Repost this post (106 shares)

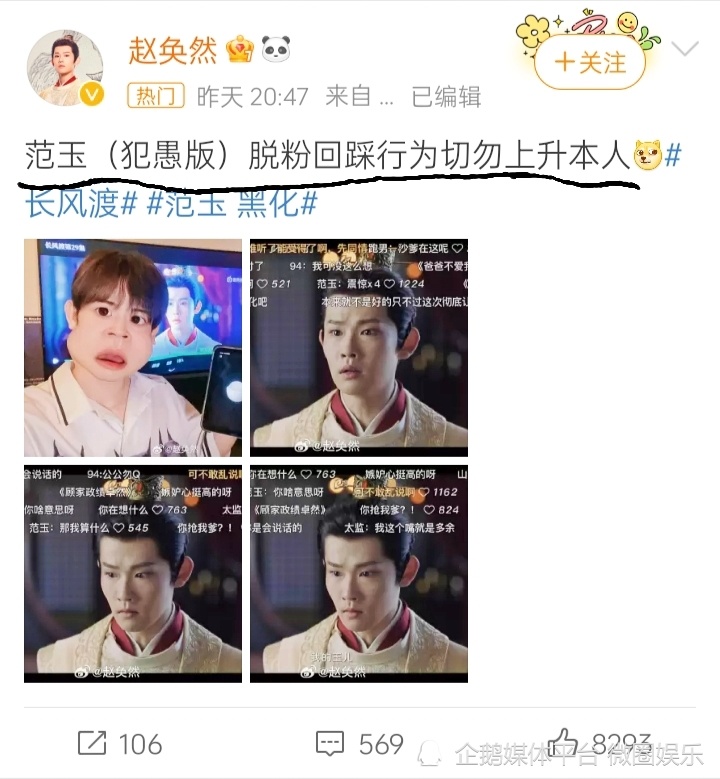pyautogui.click(x=119, y=743)
